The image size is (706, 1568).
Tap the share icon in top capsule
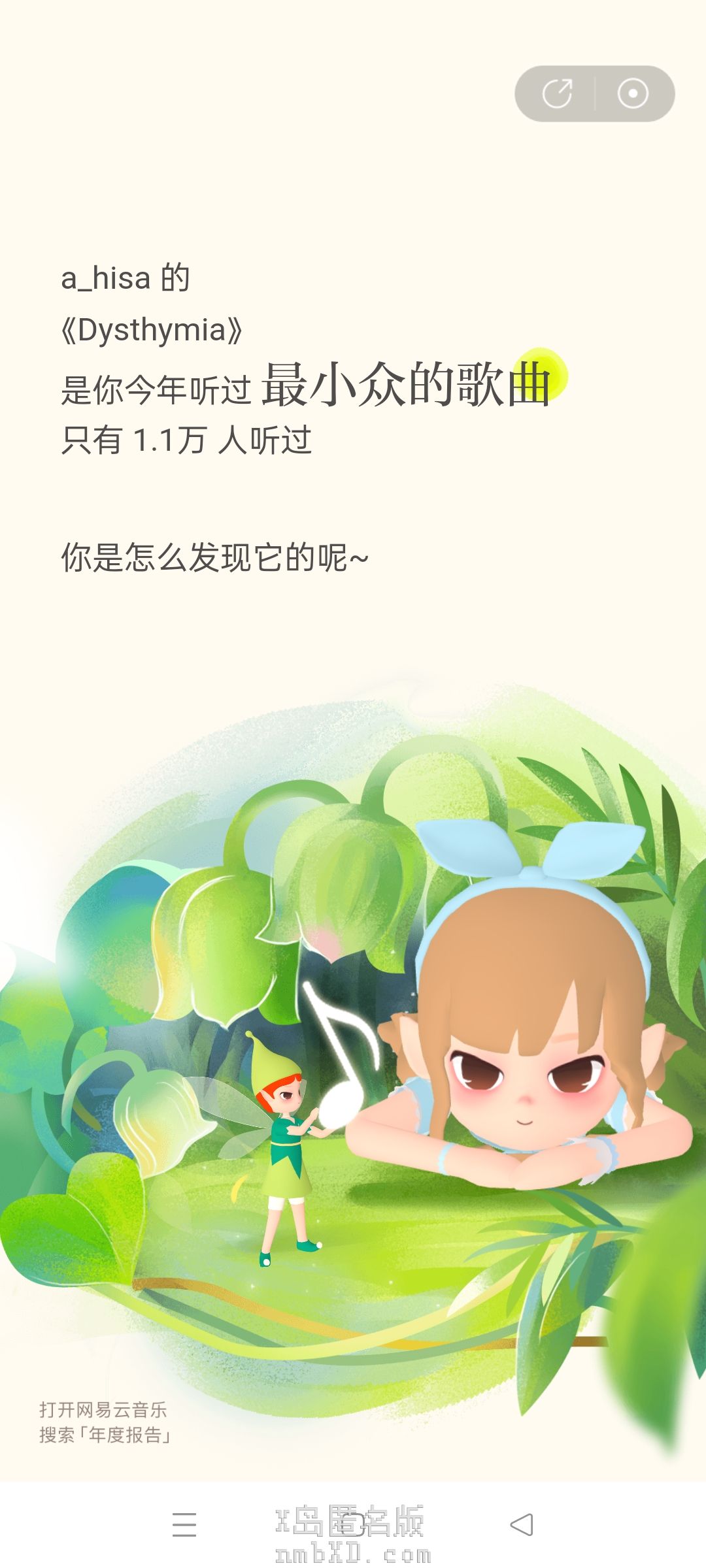(x=557, y=93)
